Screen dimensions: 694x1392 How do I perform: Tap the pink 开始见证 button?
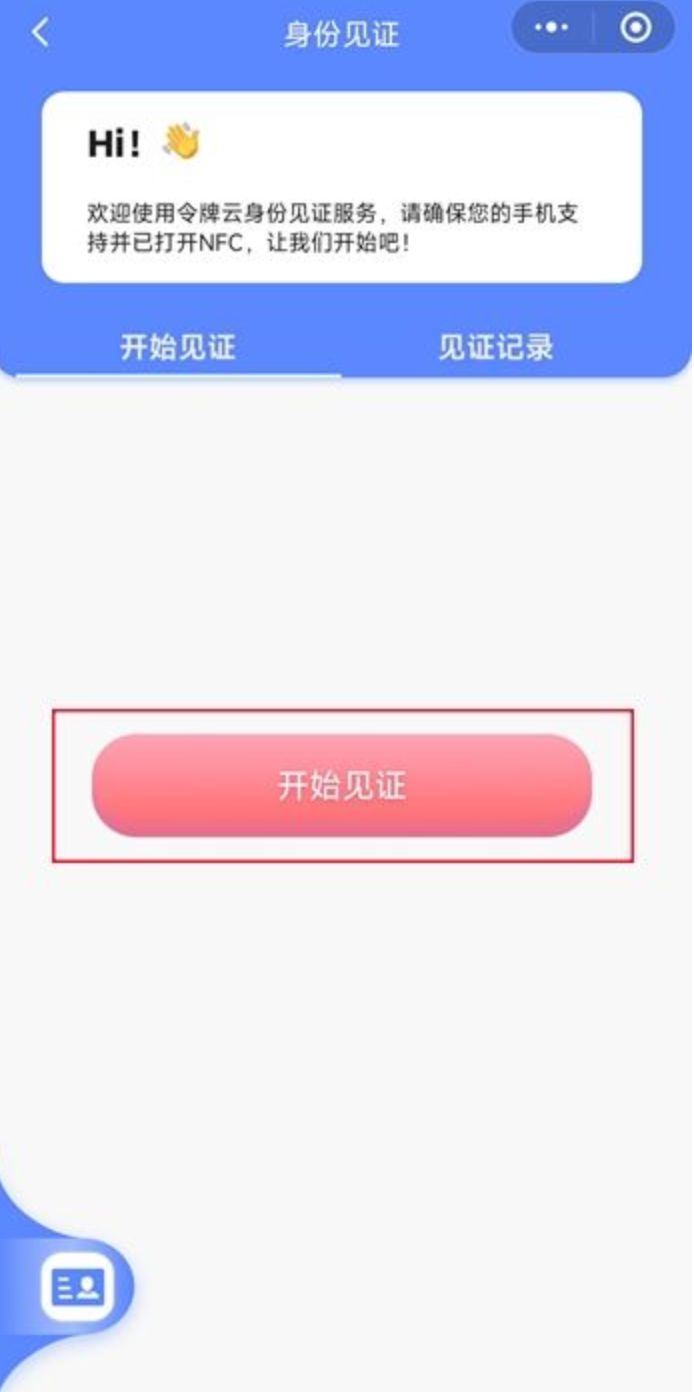(342, 786)
